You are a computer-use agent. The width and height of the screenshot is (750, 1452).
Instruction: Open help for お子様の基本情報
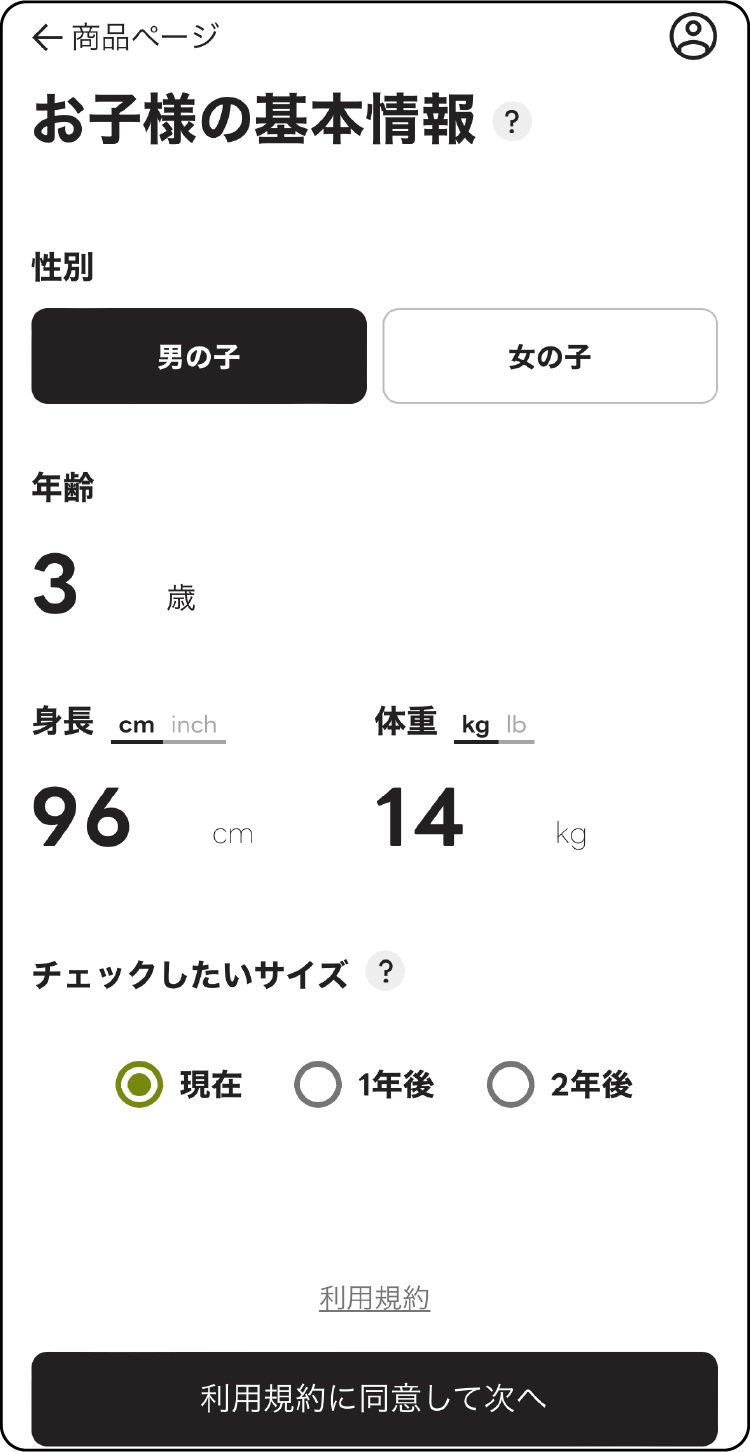tap(512, 123)
